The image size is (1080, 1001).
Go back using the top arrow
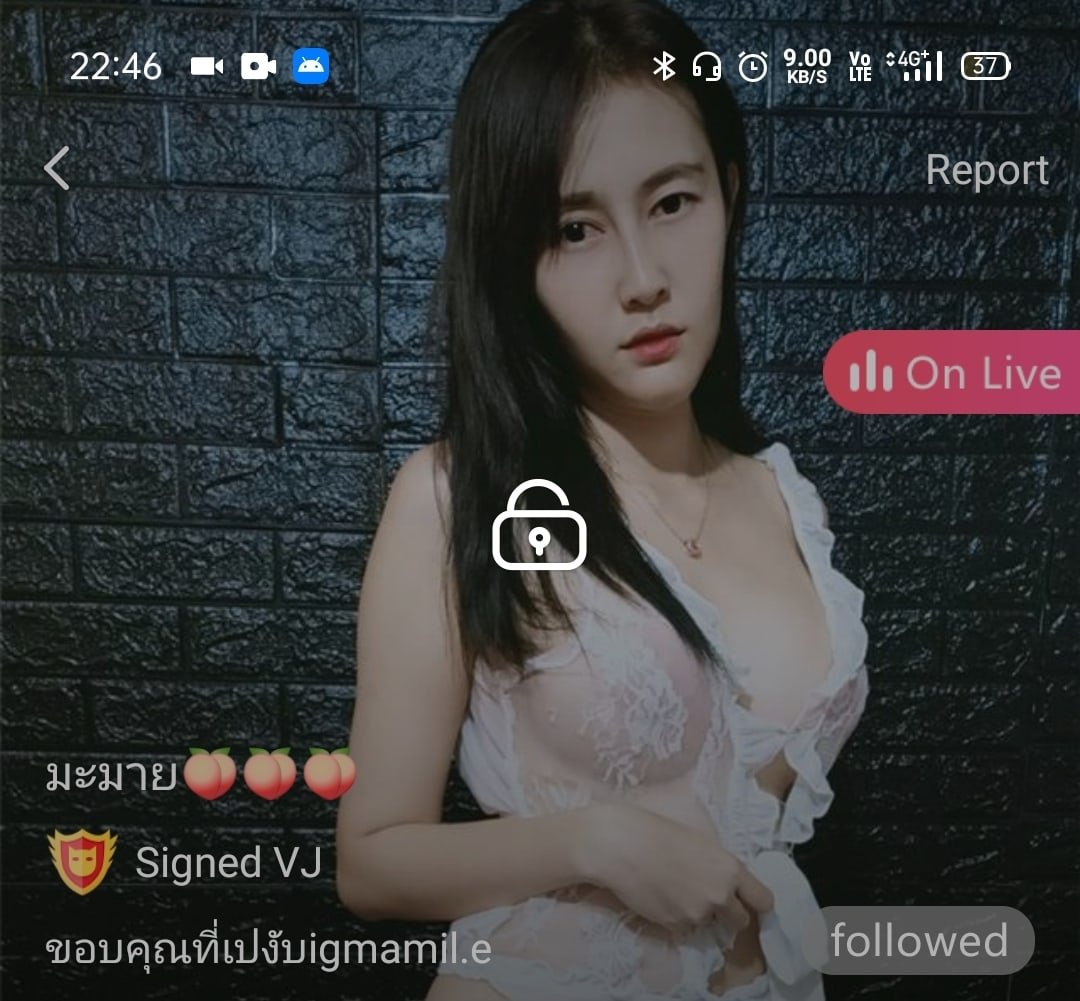tap(57, 169)
